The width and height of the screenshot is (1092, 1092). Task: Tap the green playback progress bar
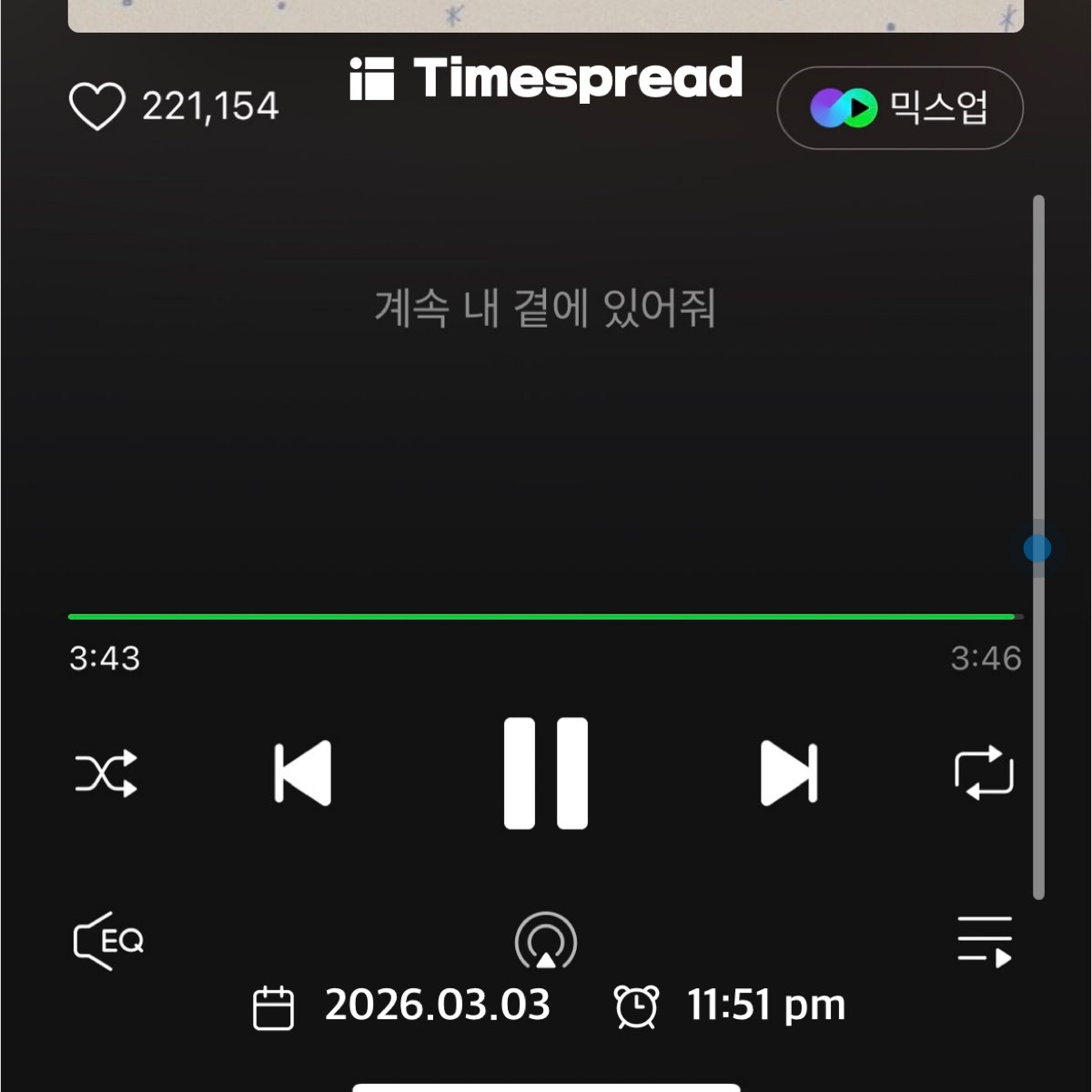pyautogui.click(x=541, y=617)
